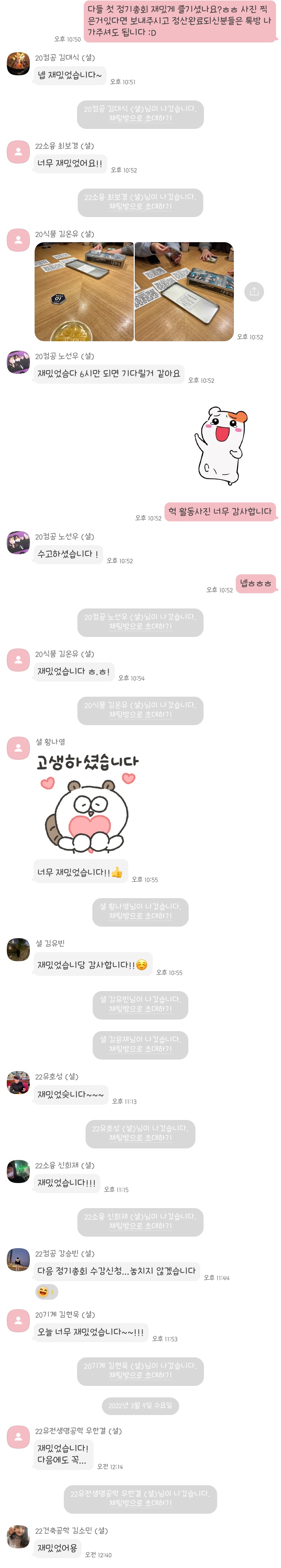
Task: Invite 22소융 신희재 back to the chatroom
Action: click(x=140, y=1226)
